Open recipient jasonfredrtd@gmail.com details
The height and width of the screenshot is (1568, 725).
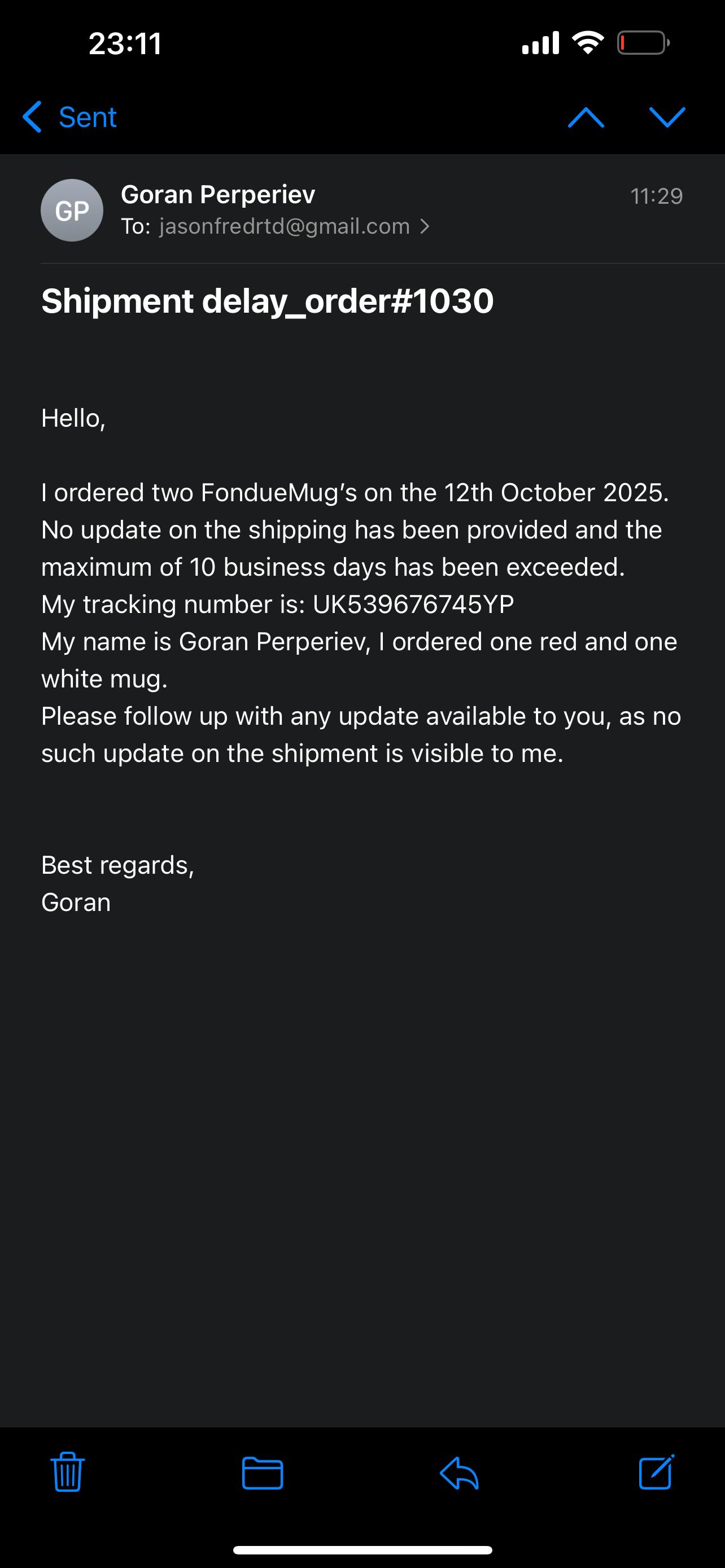tap(284, 226)
